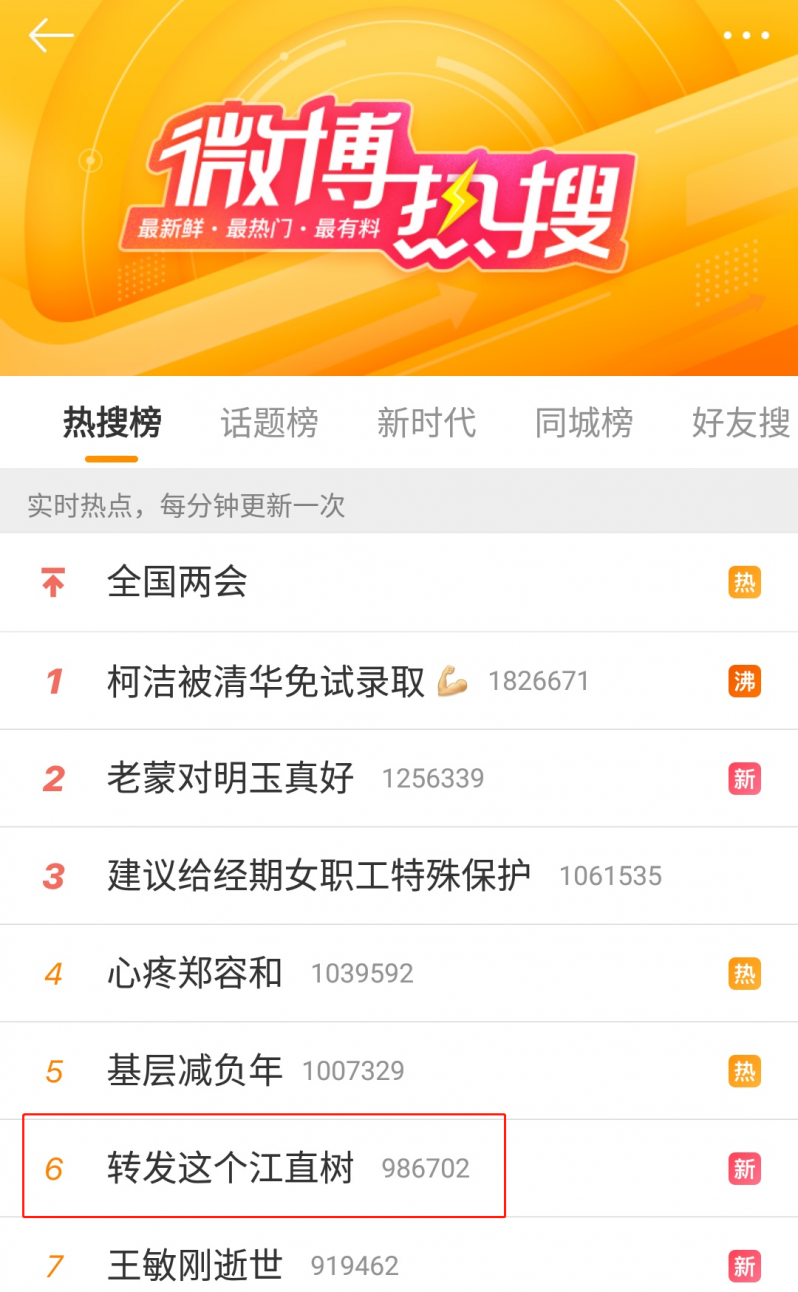Open hot search 王敏刚逝世
The image size is (798, 1292).
click(x=195, y=1266)
